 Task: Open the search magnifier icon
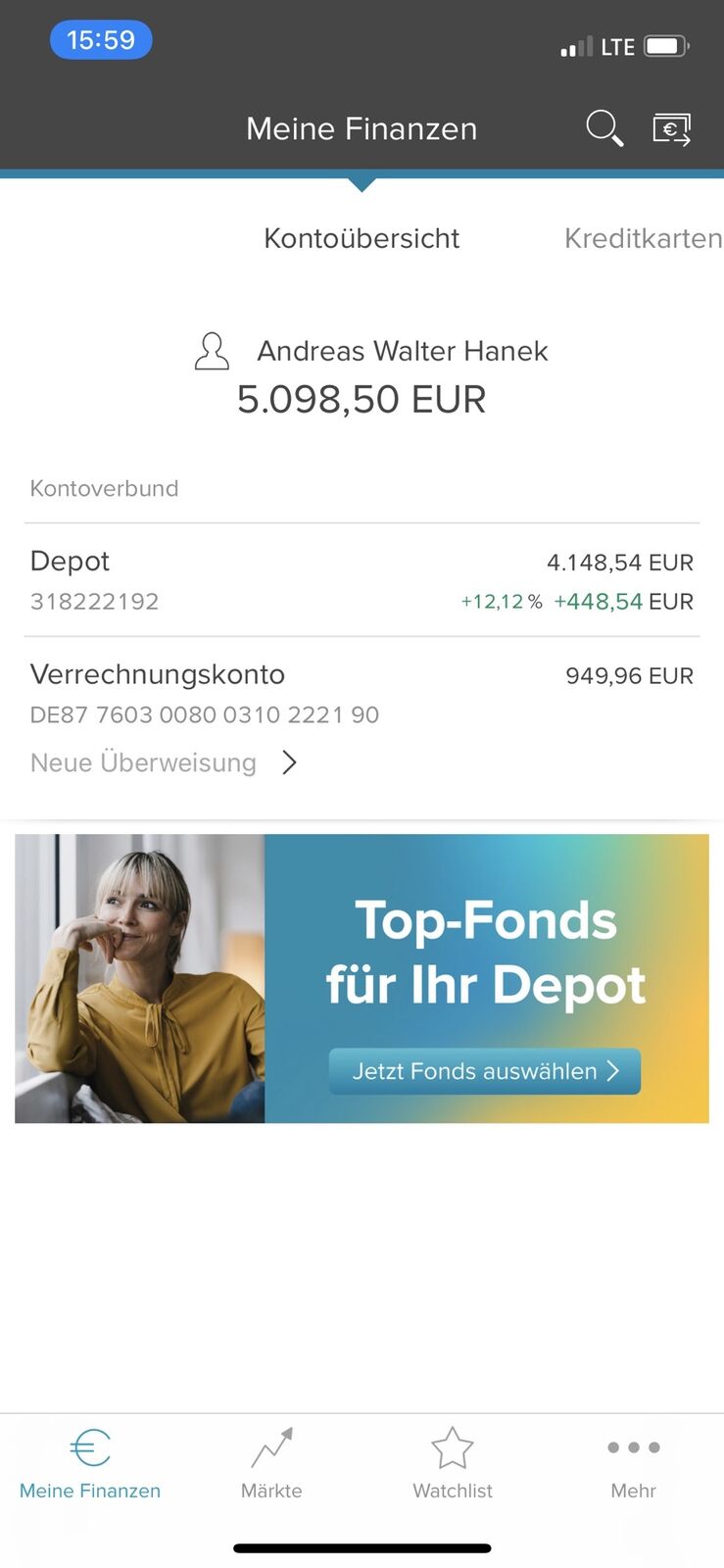point(603,128)
